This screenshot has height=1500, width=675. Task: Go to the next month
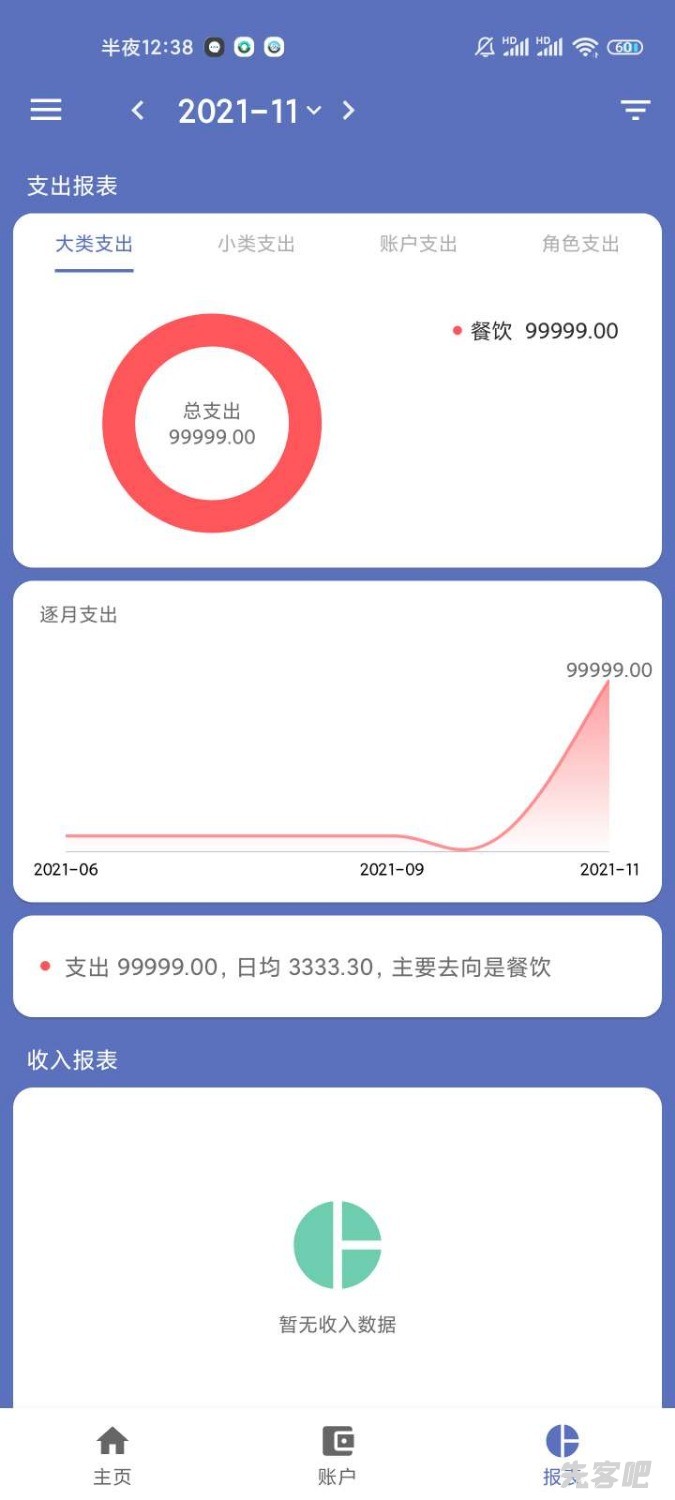point(348,110)
